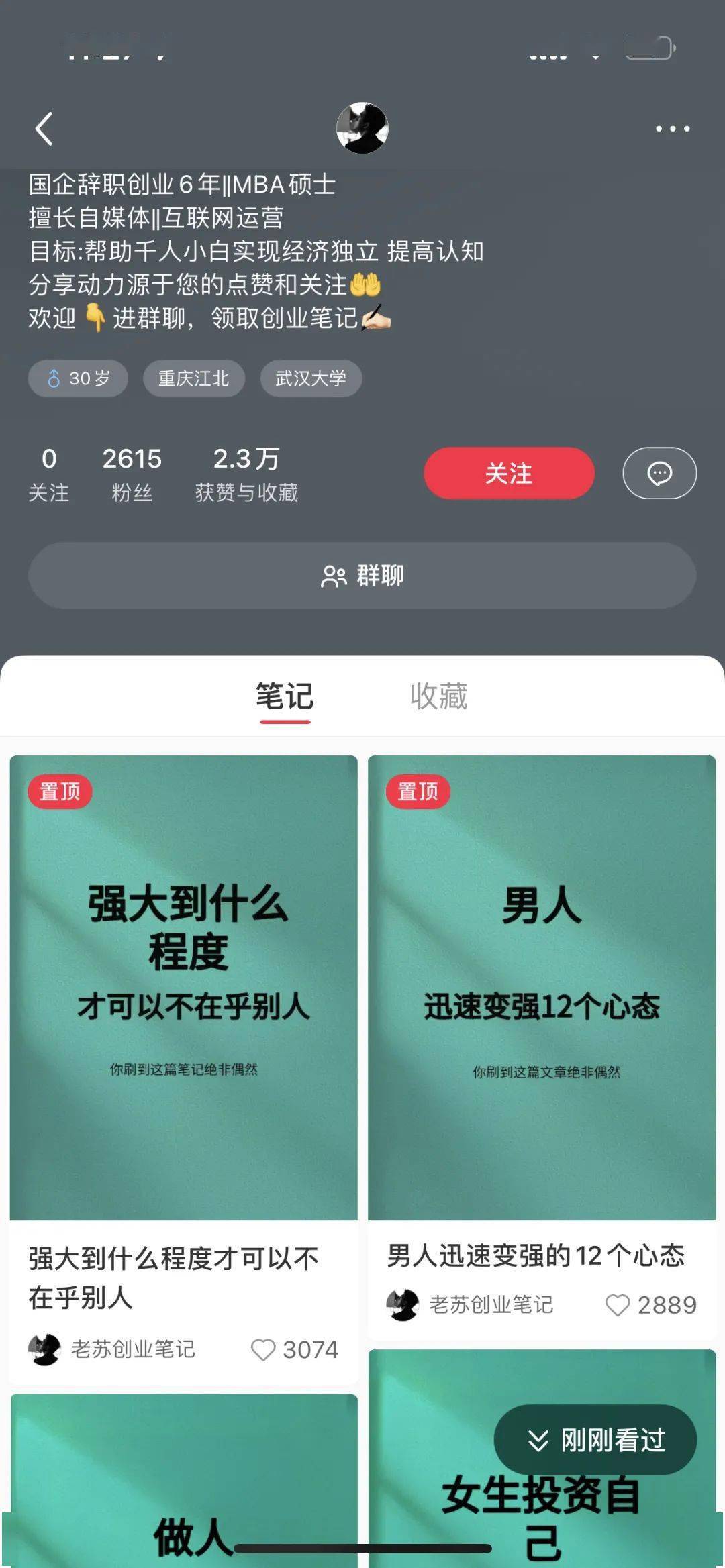Open the 做人 note card
The image size is (725, 1568).
click(183, 1480)
